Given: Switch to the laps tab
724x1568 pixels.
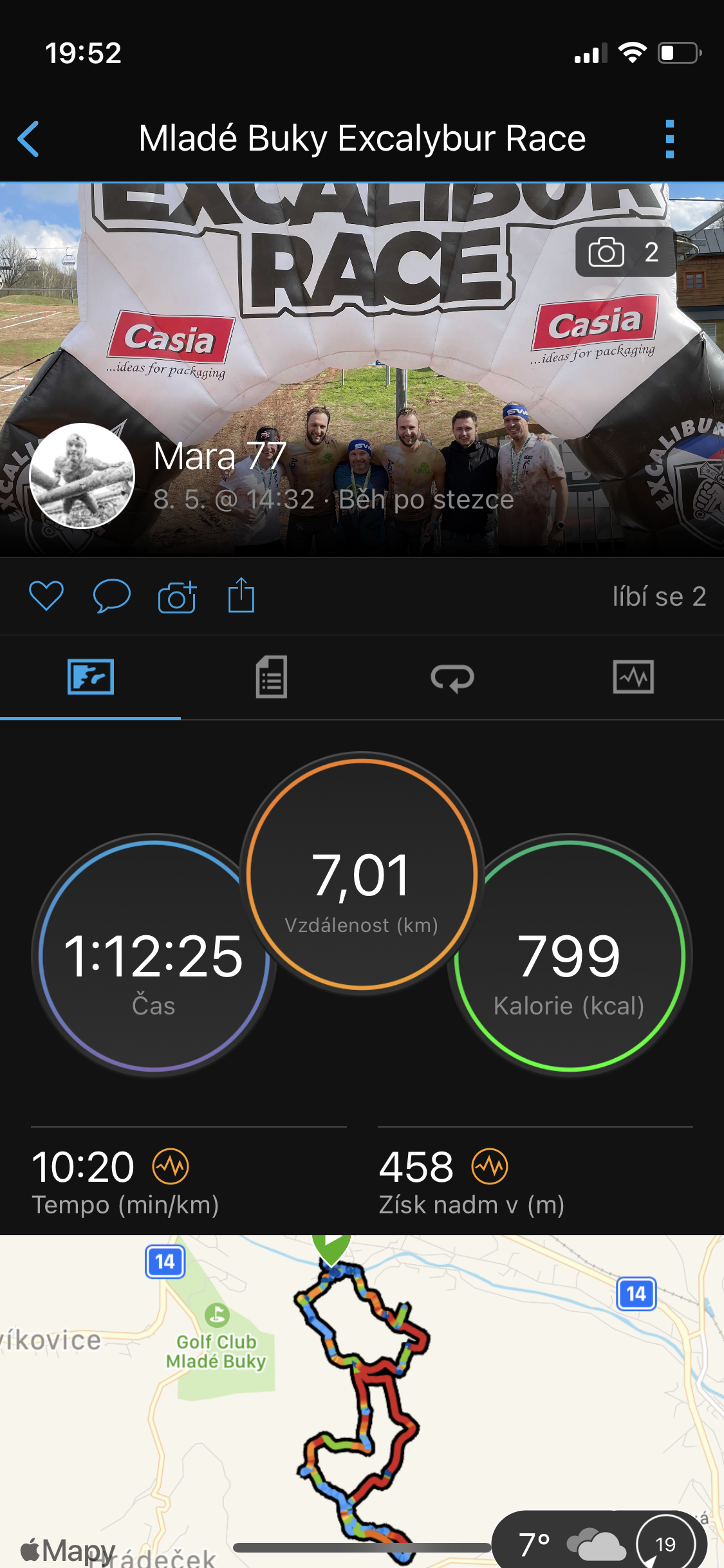Looking at the screenshot, I should pos(452,677).
